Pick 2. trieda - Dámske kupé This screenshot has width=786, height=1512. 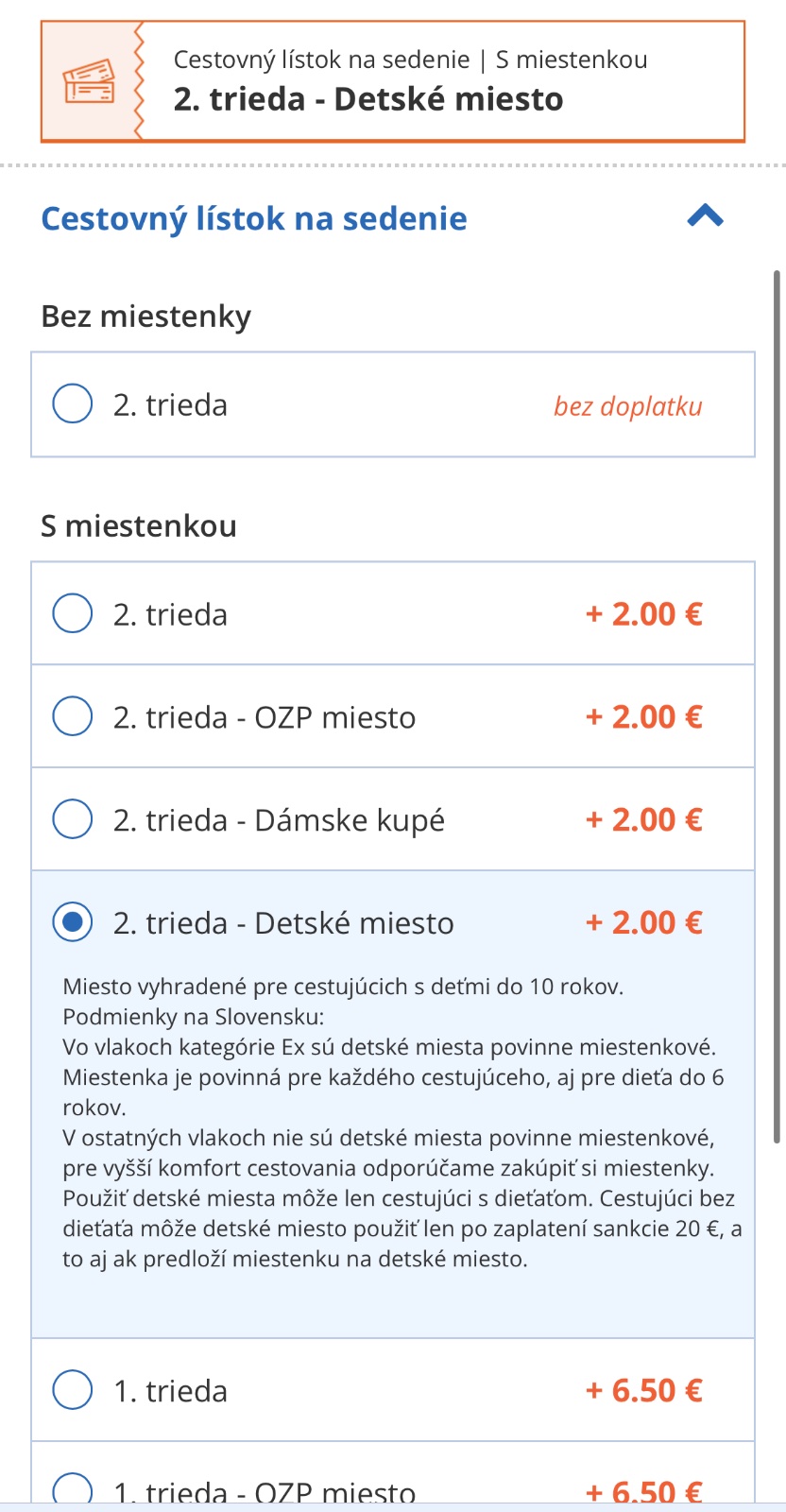pos(393,819)
